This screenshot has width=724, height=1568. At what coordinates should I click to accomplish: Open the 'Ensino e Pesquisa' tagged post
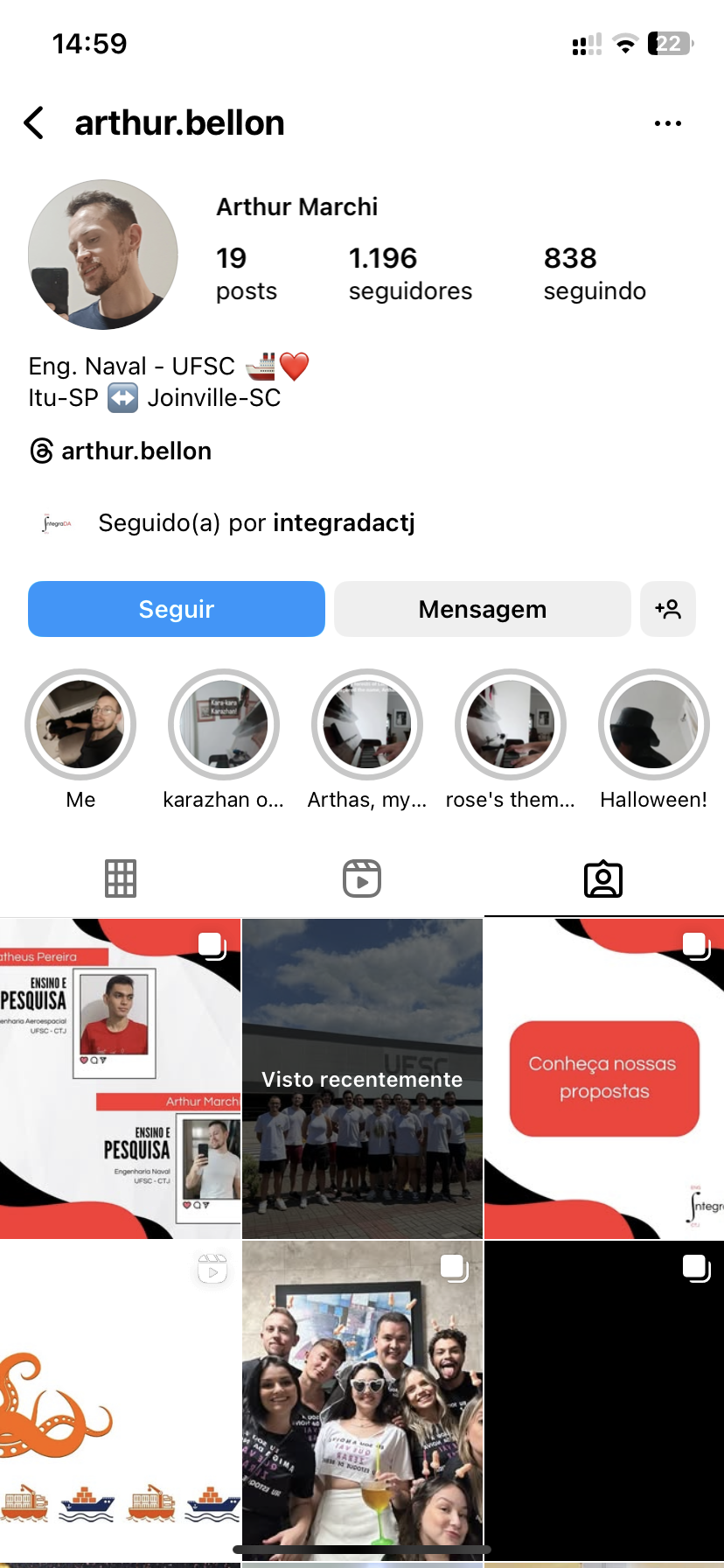pos(120,1078)
